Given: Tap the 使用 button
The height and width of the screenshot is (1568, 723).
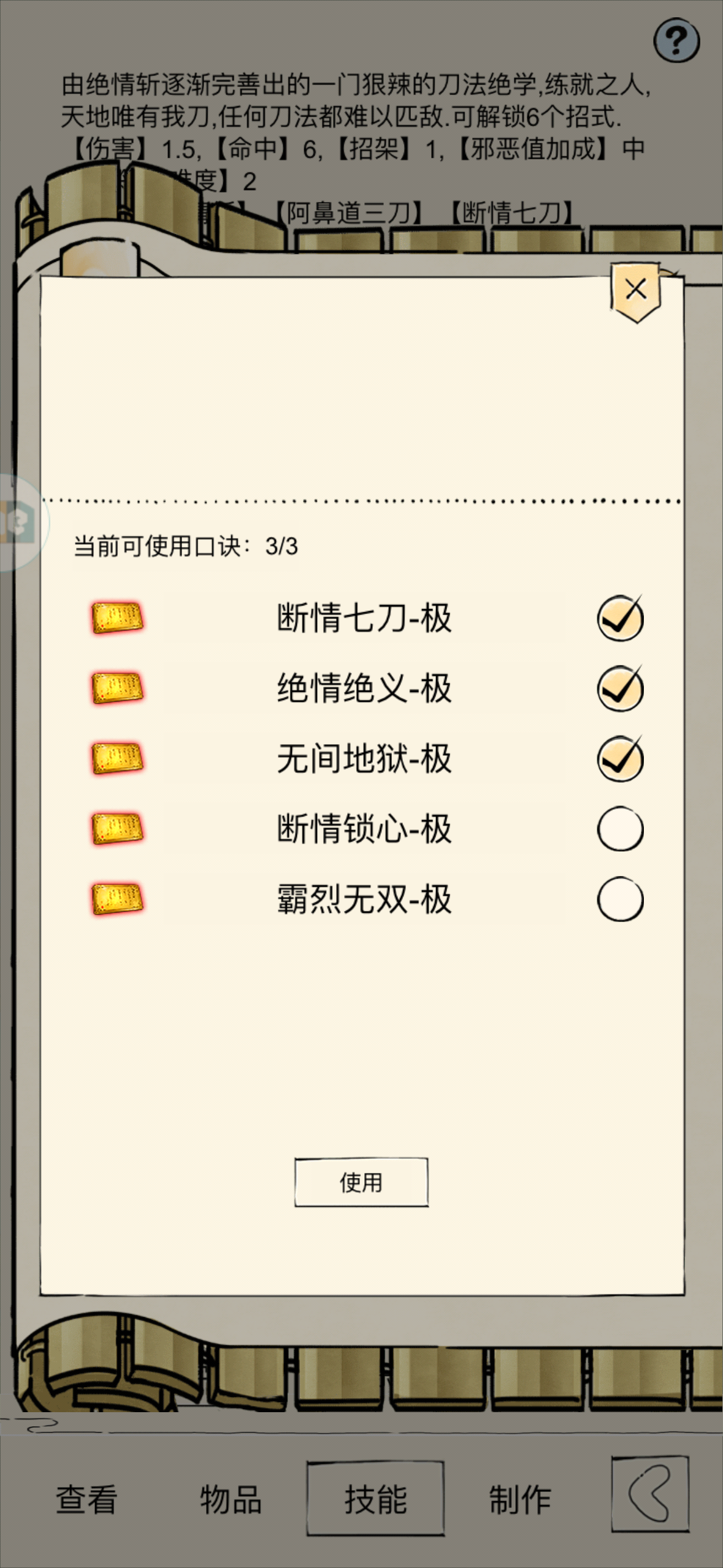Looking at the screenshot, I should 361,1182.
